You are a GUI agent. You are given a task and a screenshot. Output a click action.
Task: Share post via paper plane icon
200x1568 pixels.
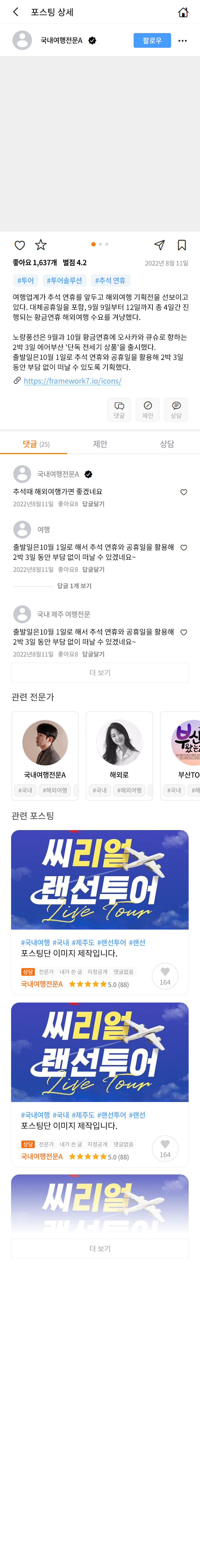[159, 245]
